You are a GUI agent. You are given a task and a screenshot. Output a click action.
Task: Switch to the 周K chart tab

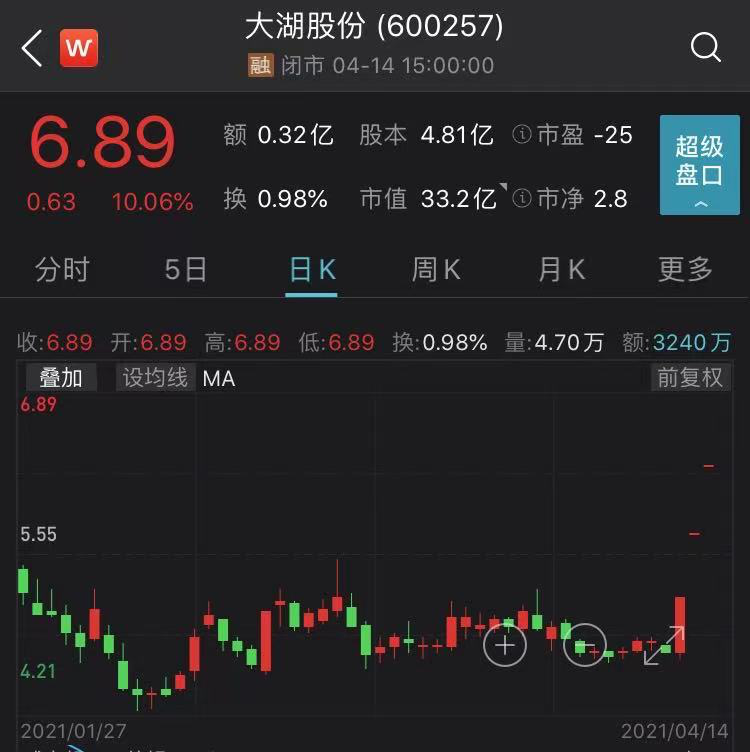click(x=436, y=269)
